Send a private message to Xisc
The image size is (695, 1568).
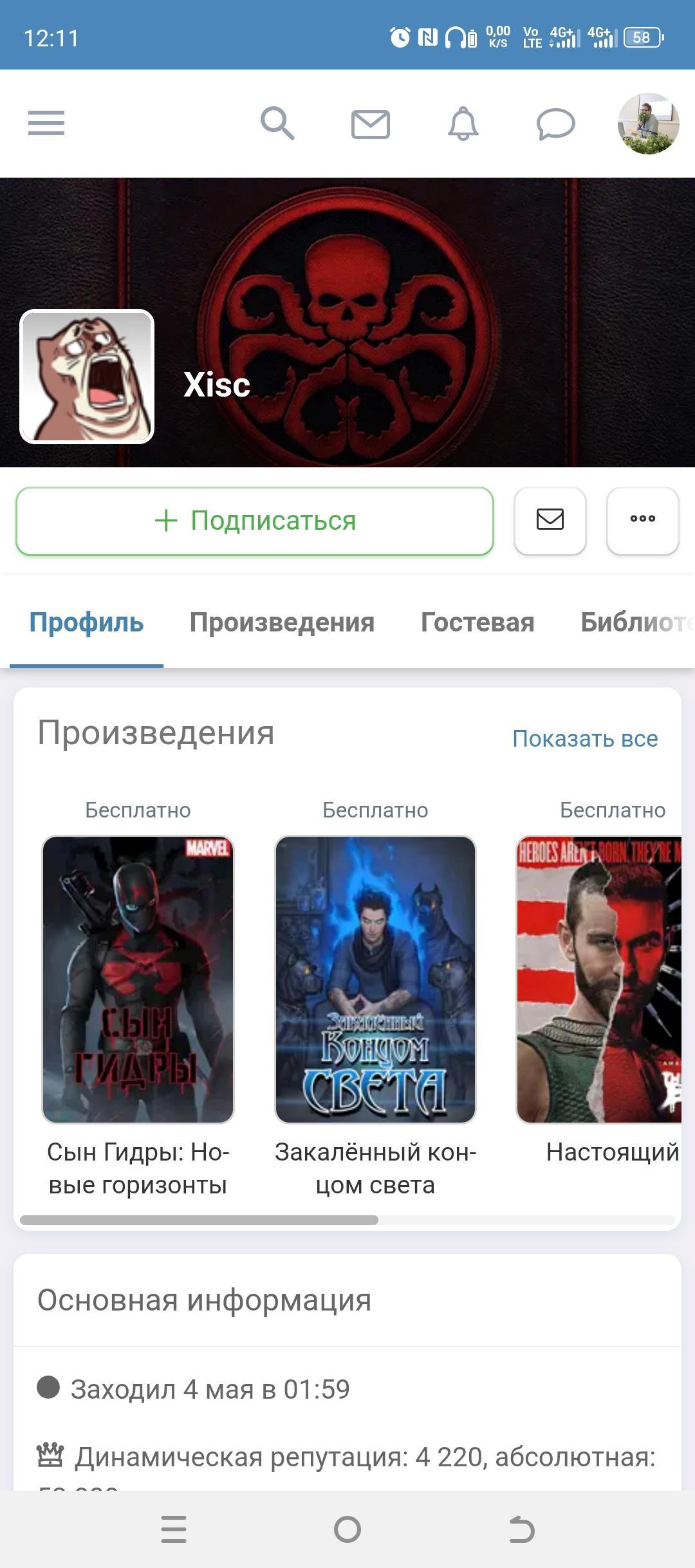tap(550, 520)
